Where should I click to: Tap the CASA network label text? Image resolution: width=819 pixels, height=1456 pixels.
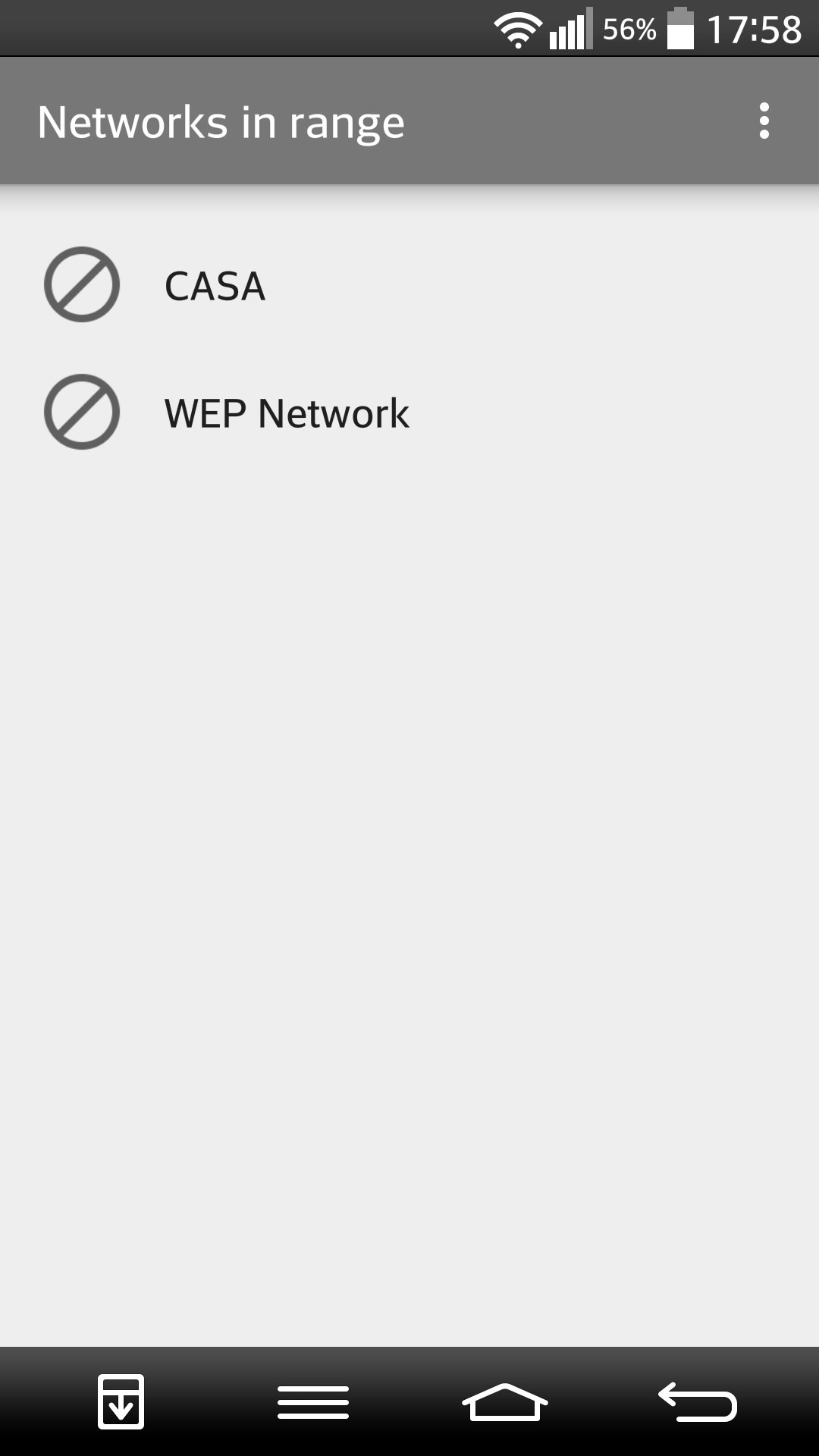click(x=215, y=287)
